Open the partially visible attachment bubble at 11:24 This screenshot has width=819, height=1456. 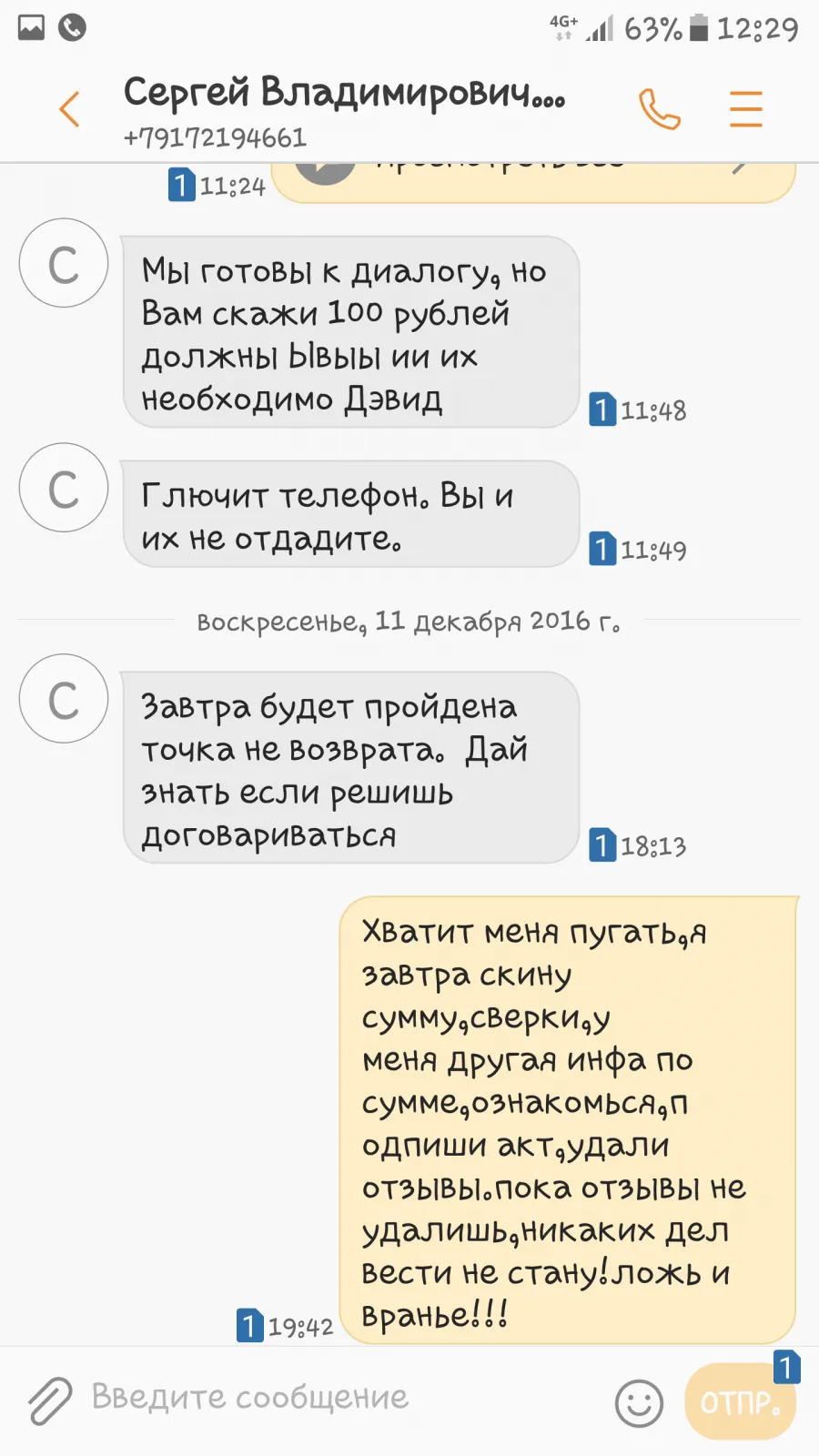(533, 182)
